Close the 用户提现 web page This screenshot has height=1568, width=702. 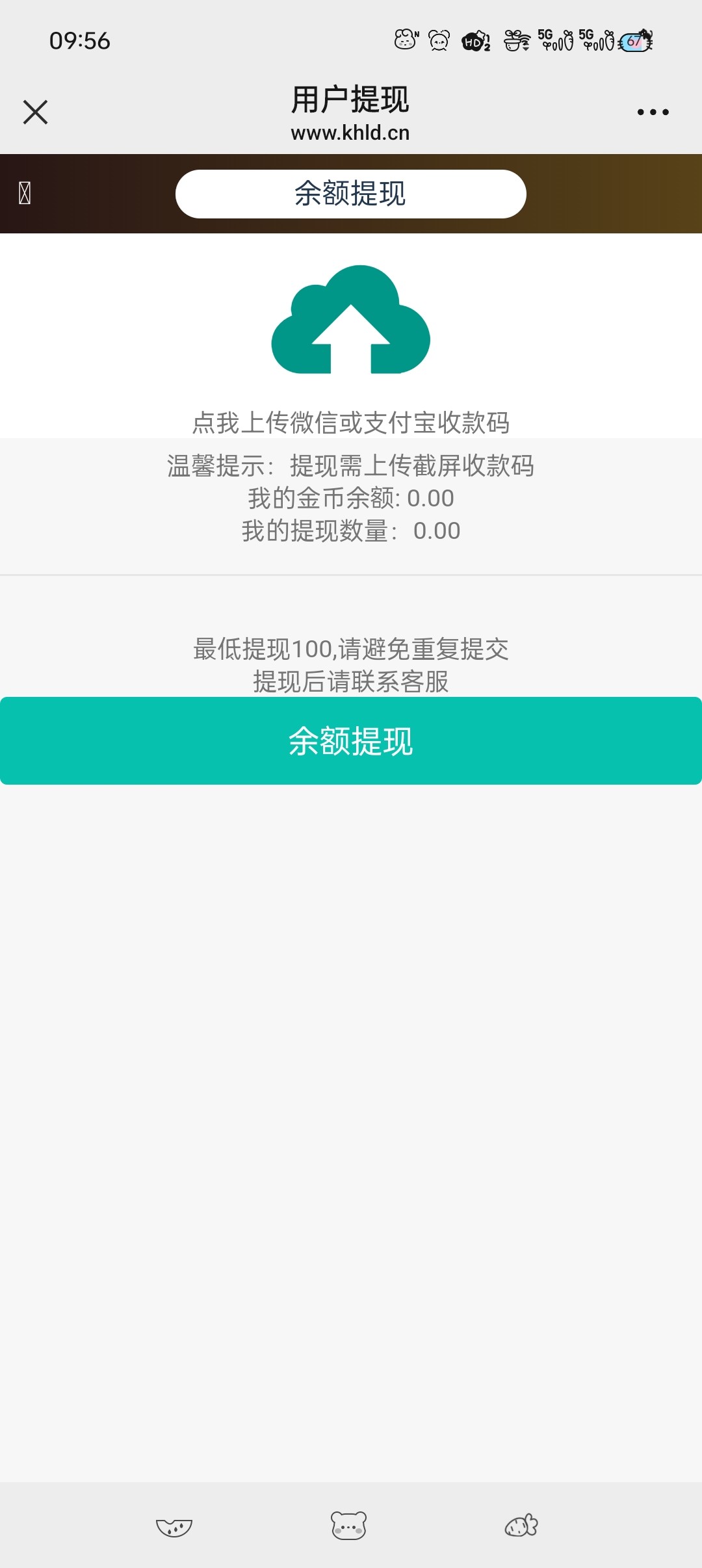tap(35, 112)
